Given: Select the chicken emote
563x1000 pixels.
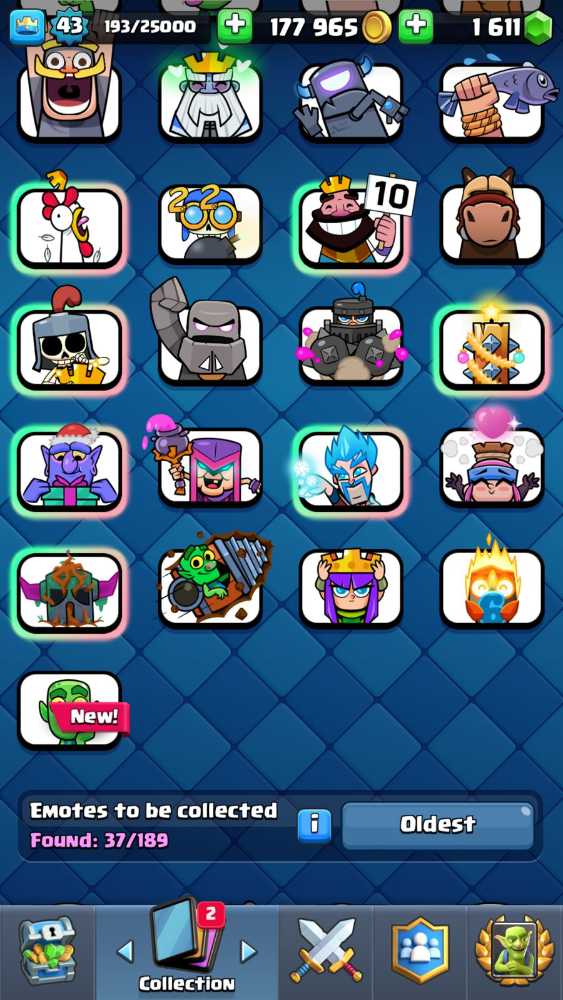Looking at the screenshot, I should [x=70, y=225].
